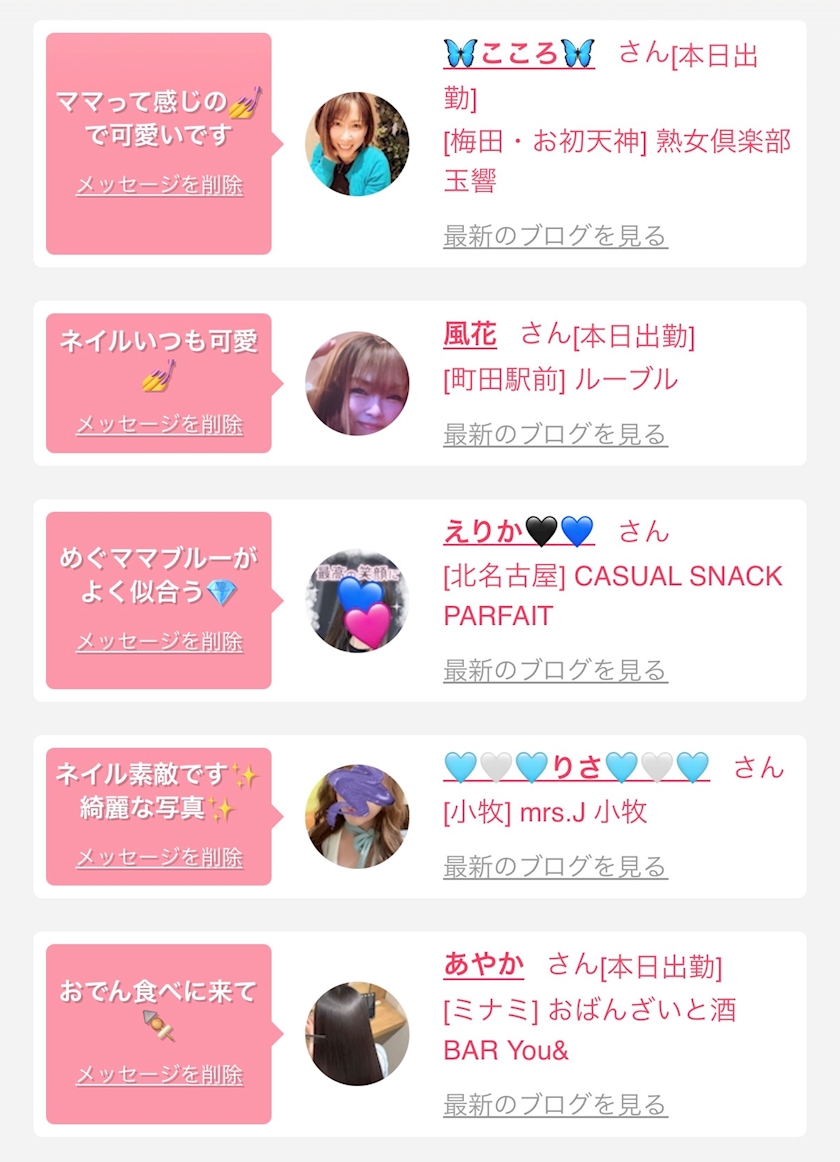
Task: Open こころ's profile name link
Action: click(x=518, y=53)
